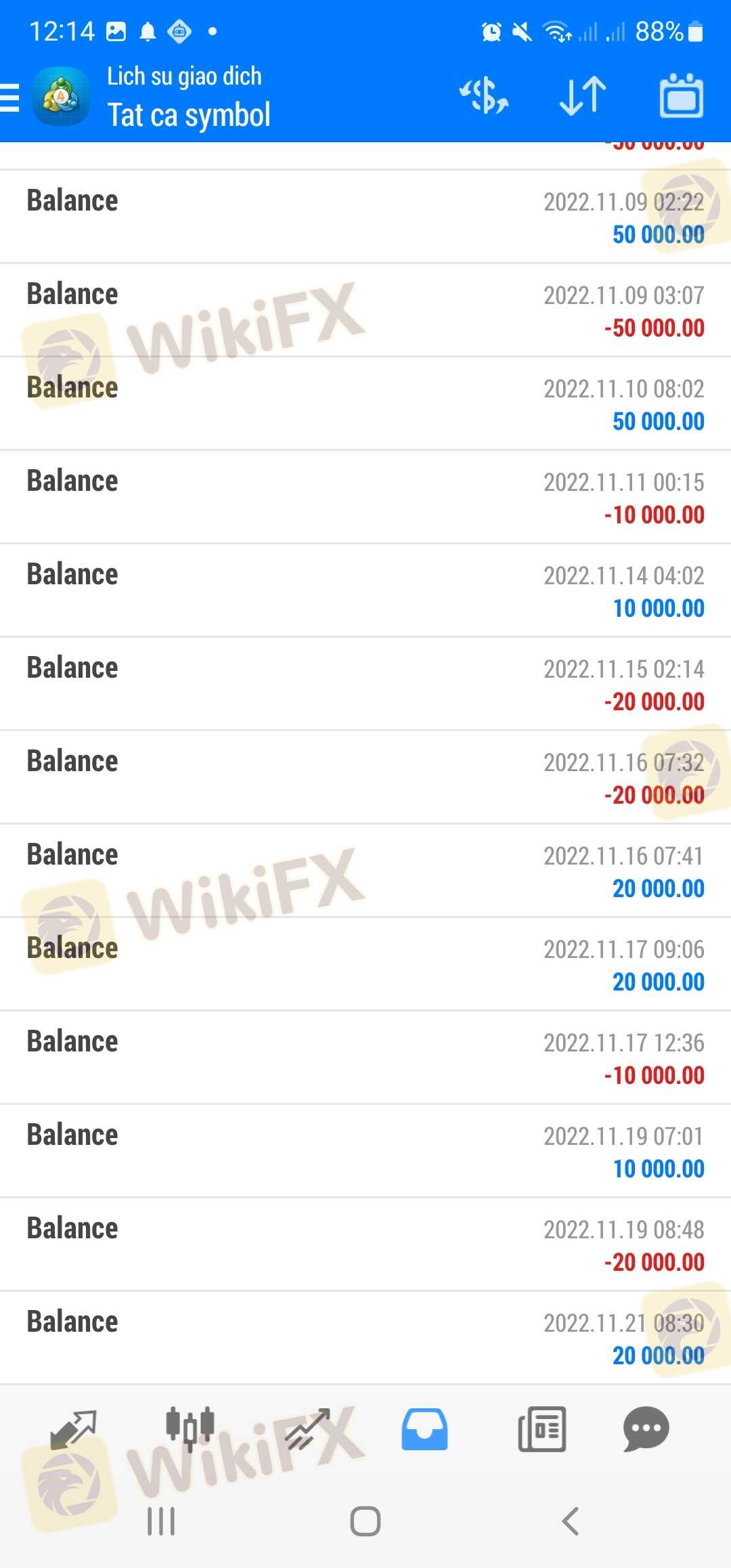Switch to the candlestick Chart tab
The height and width of the screenshot is (1568, 731).
click(x=190, y=1429)
